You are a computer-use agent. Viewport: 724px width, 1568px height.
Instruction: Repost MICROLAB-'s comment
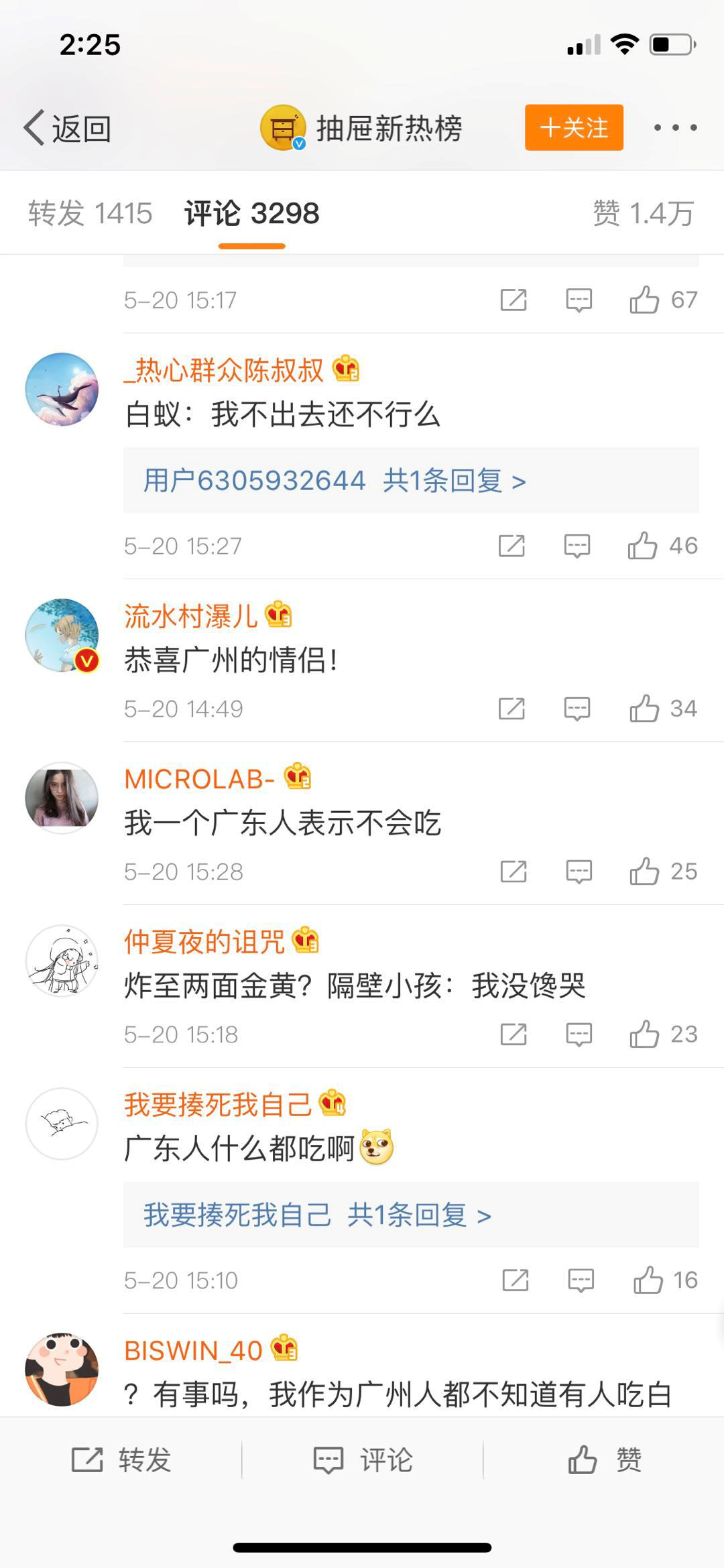[x=513, y=871]
